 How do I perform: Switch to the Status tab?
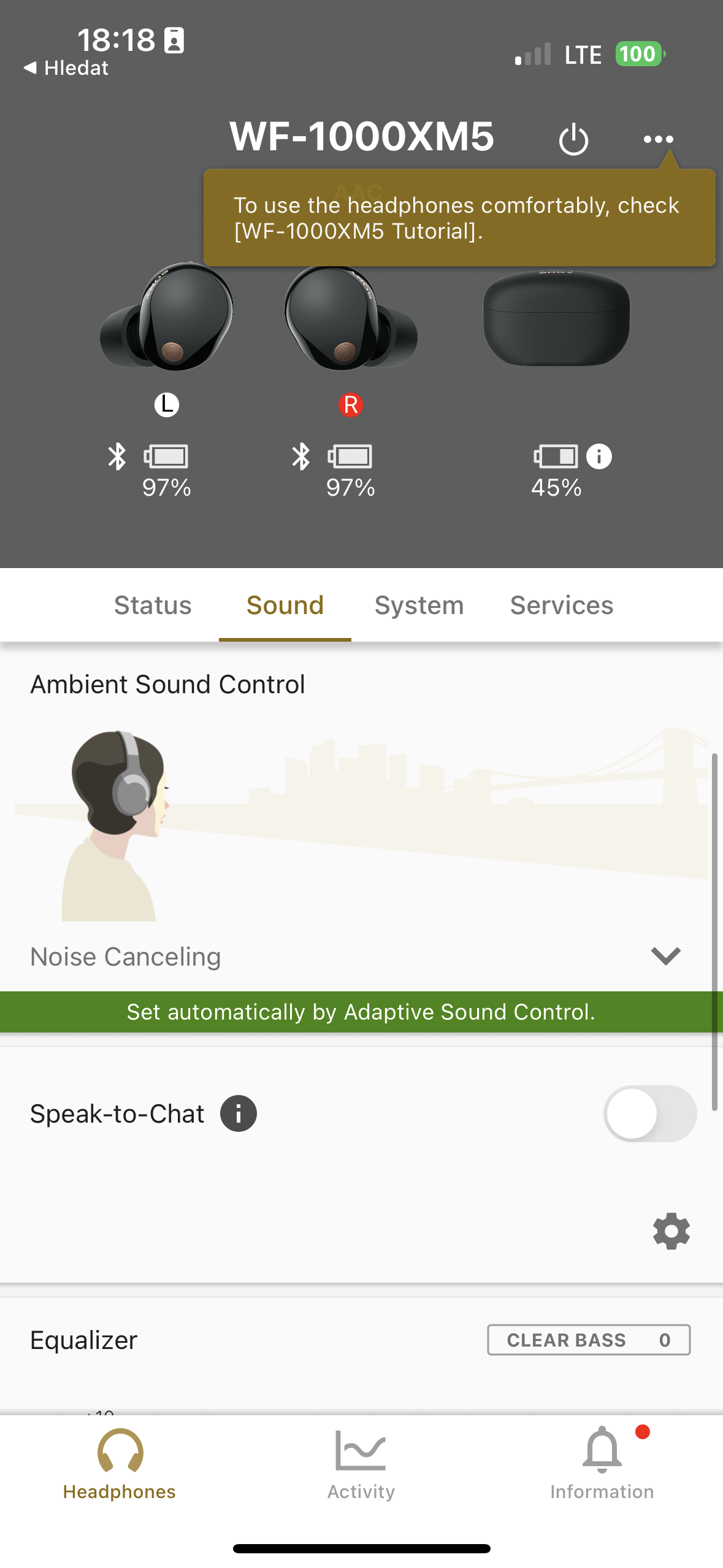pyautogui.click(x=153, y=605)
